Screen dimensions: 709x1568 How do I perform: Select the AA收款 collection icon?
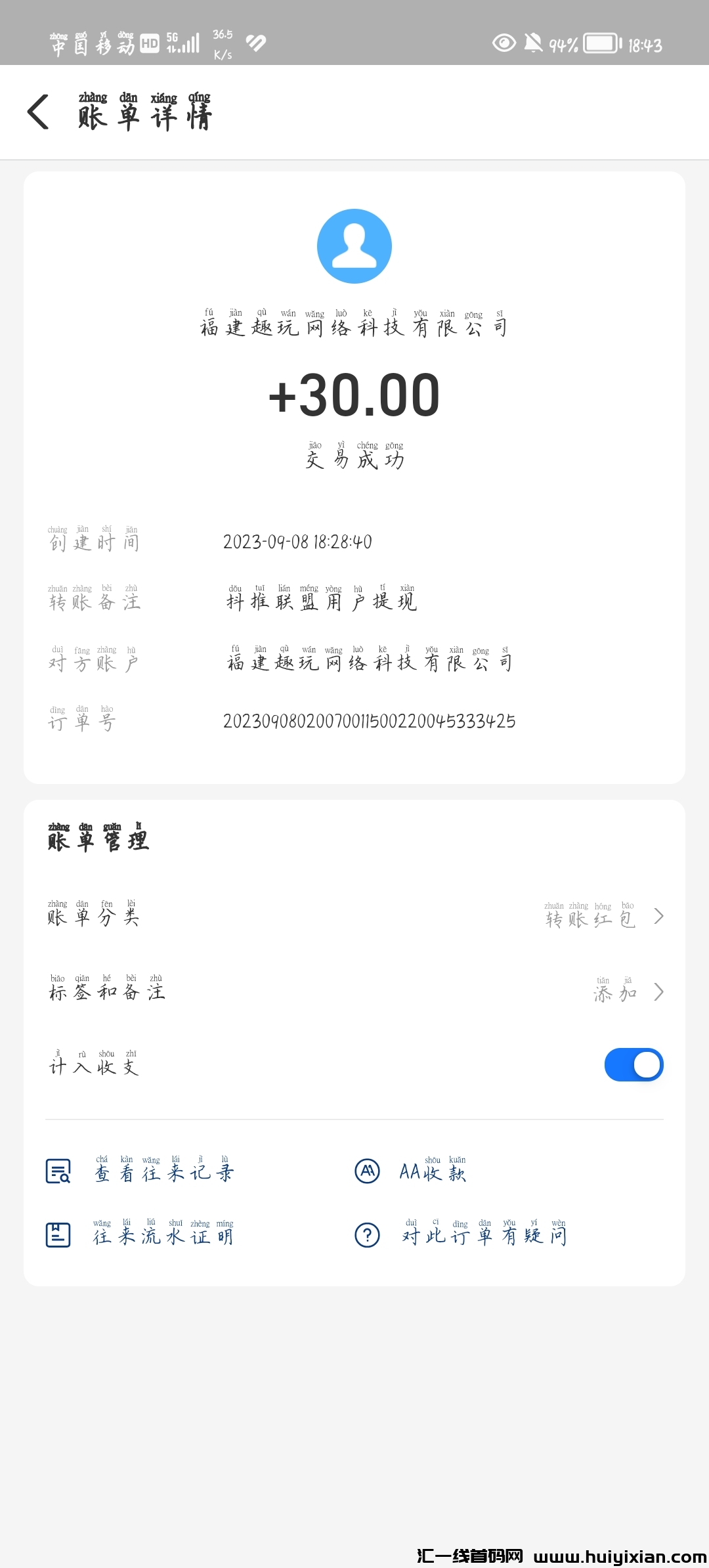point(366,1172)
